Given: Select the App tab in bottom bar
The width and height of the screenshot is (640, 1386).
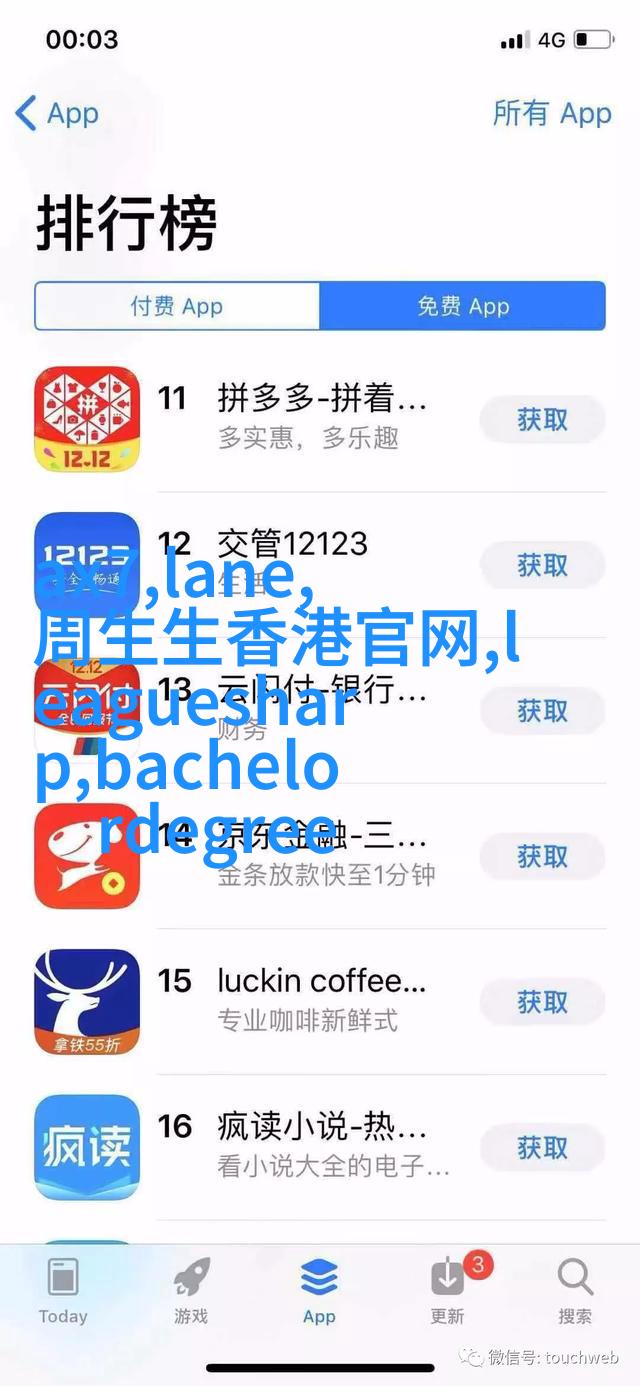Looking at the screenshot, I should coord(319,1290).
